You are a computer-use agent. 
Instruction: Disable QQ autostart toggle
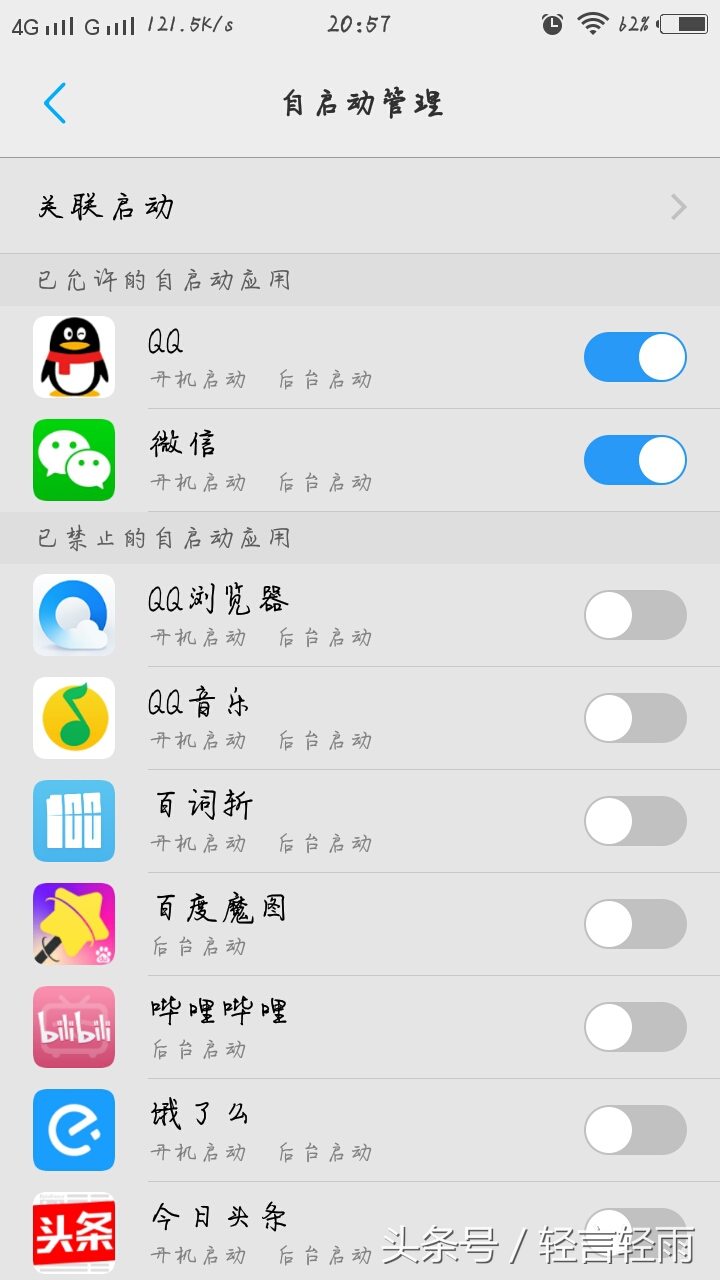tap(636, 356)
